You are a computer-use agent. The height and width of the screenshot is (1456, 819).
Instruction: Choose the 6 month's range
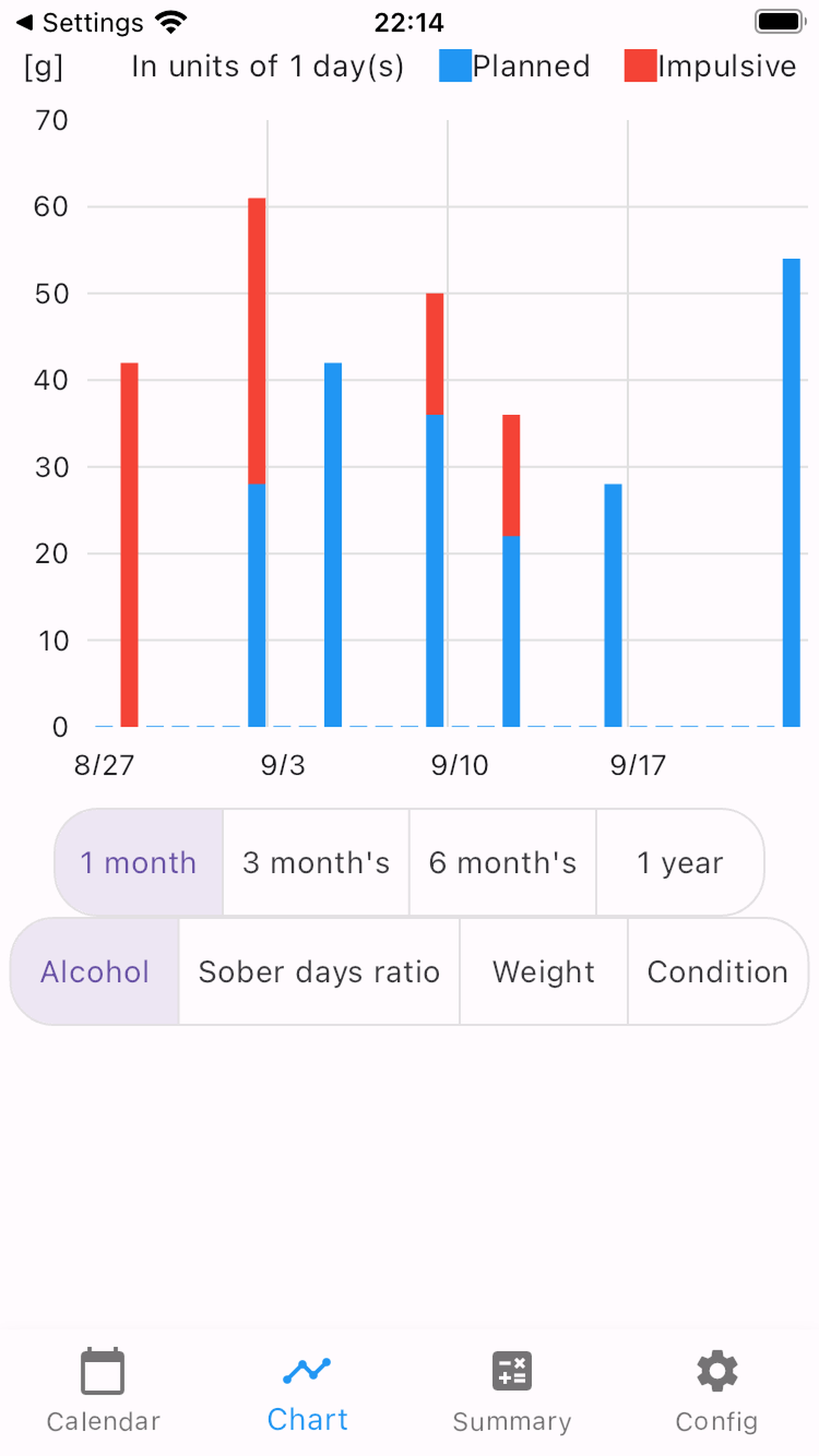pyautogui.click(x=502, y=862)
